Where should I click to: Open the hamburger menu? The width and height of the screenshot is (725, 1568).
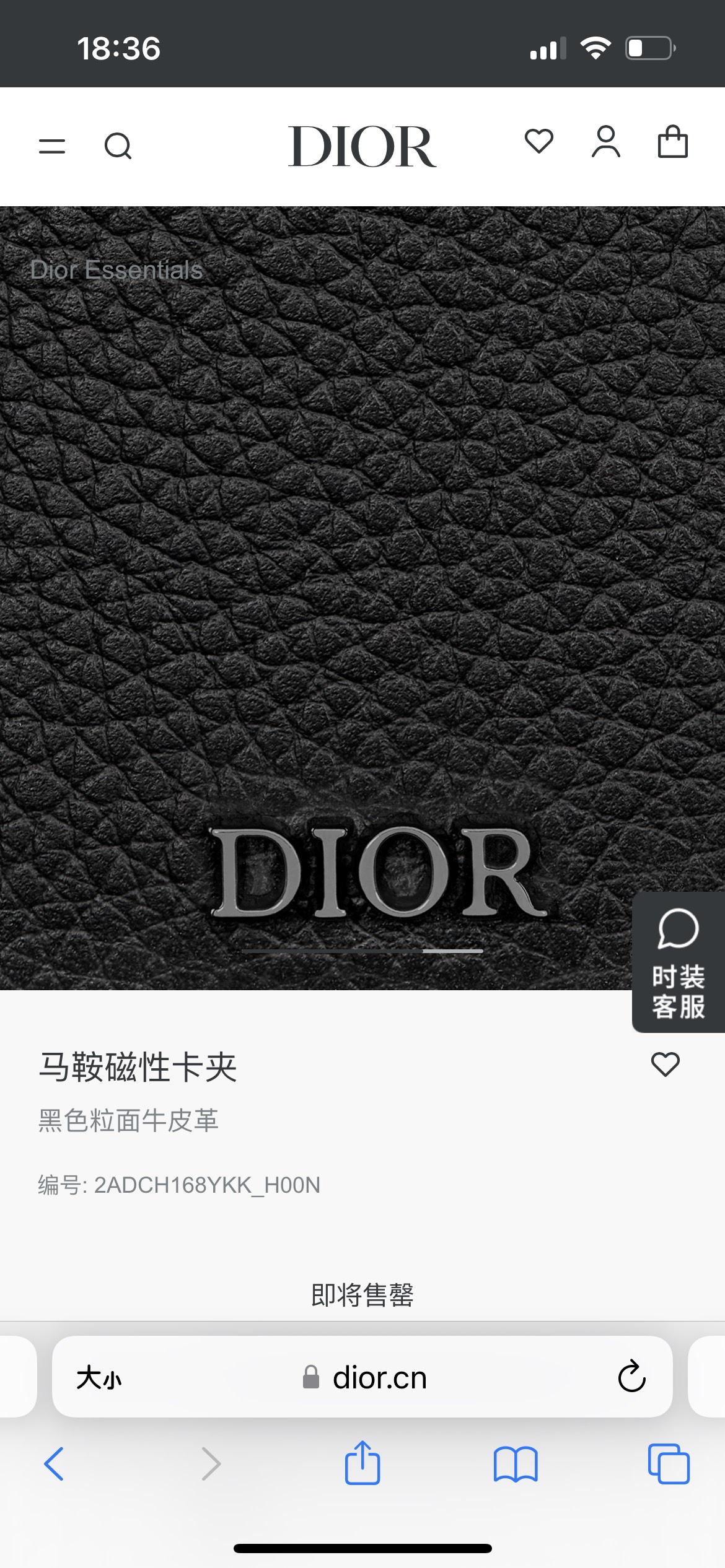click(x=52, y=146)
